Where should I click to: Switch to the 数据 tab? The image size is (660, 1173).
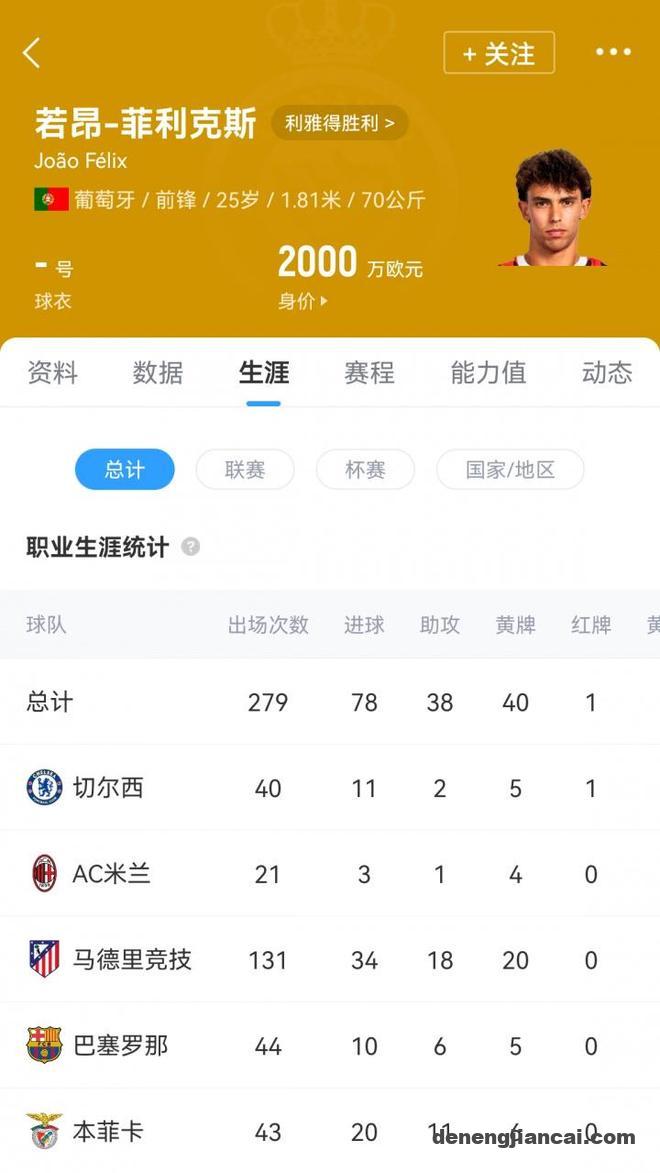(x=158, y=373)
